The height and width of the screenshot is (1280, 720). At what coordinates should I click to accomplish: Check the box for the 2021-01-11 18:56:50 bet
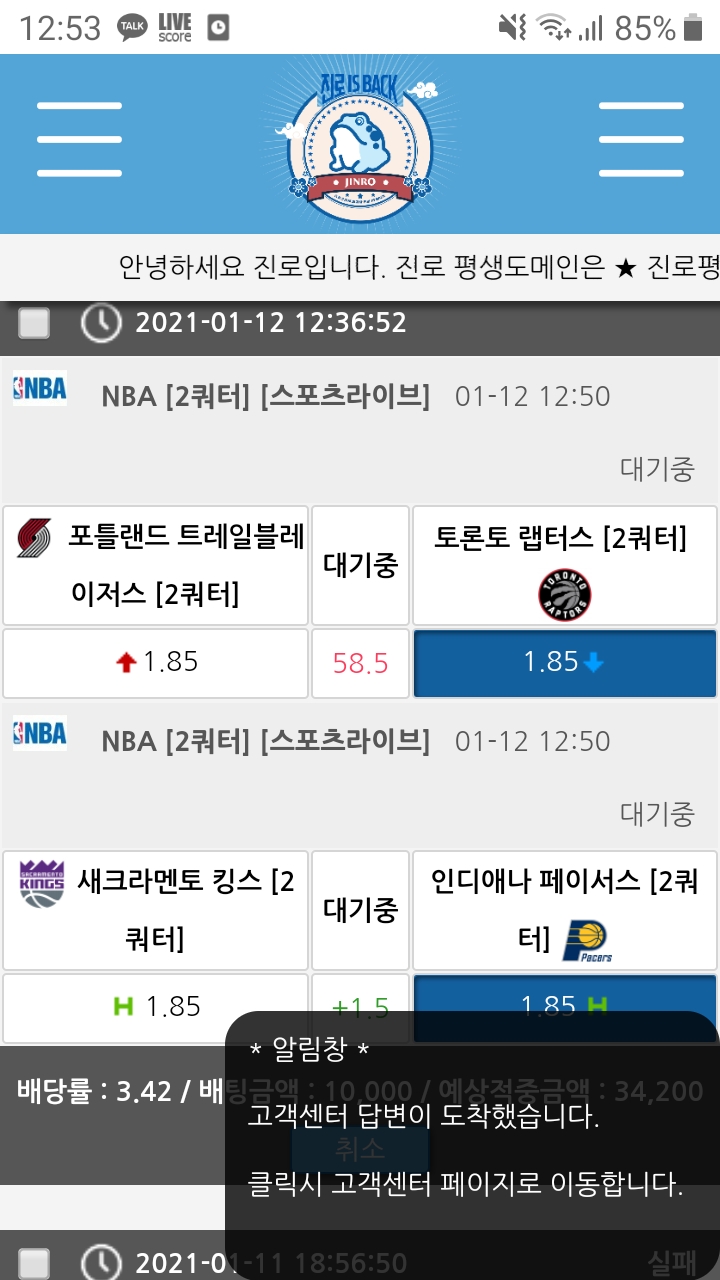35,1262
